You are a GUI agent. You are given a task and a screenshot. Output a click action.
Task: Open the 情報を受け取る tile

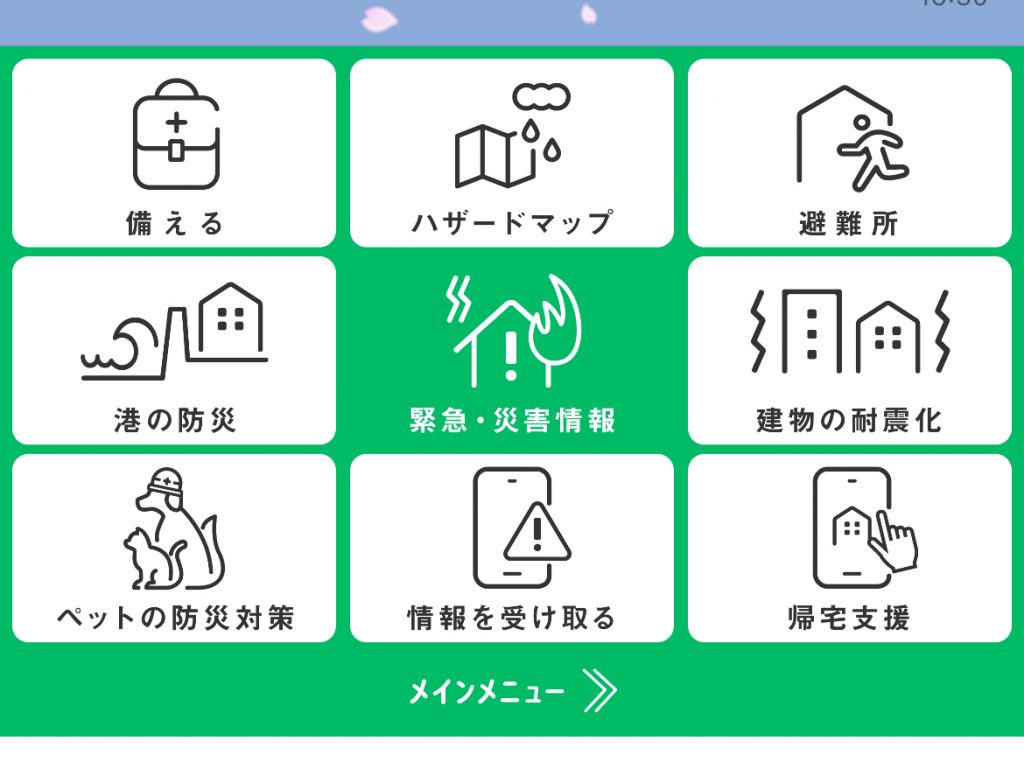coord(512,548)
